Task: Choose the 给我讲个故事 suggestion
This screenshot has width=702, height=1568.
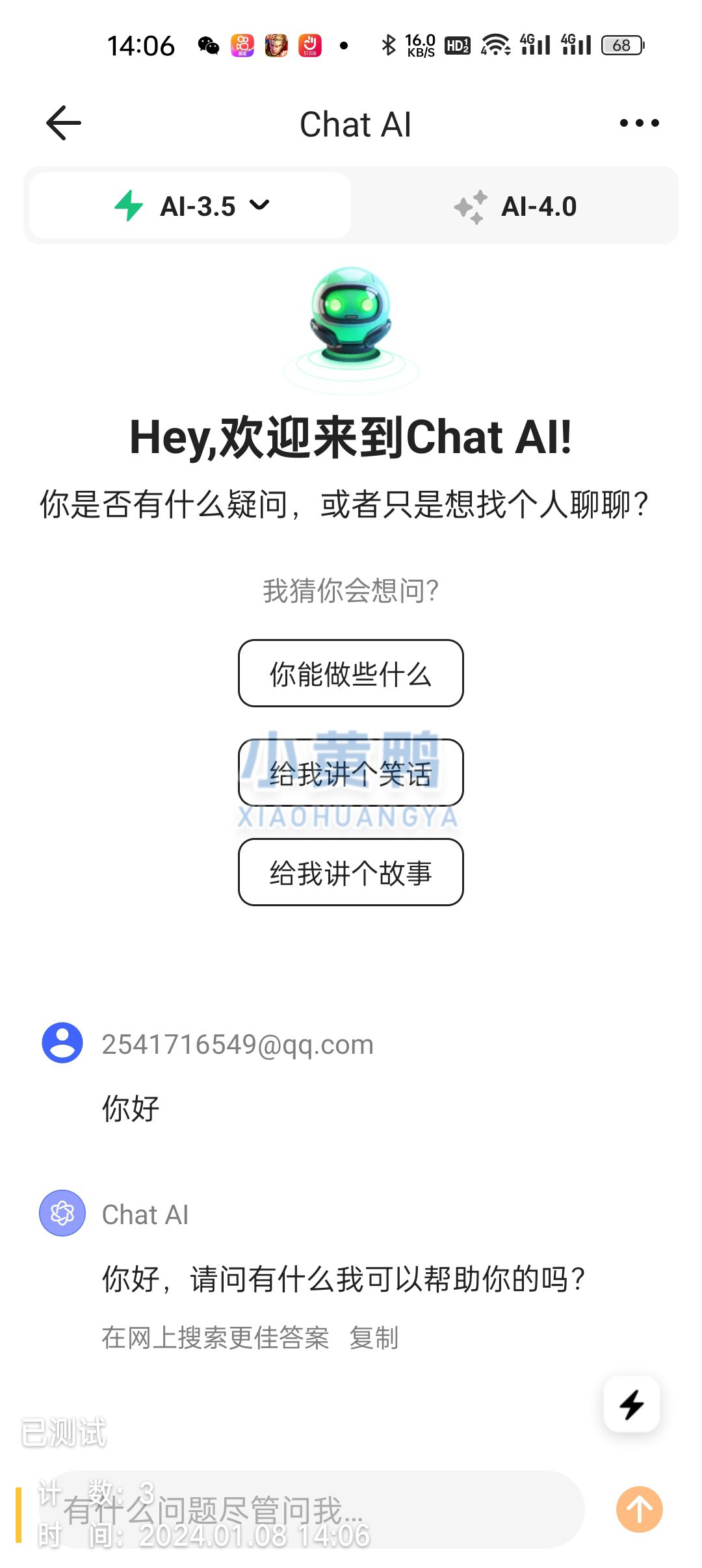Action: [x=351, y=872]
